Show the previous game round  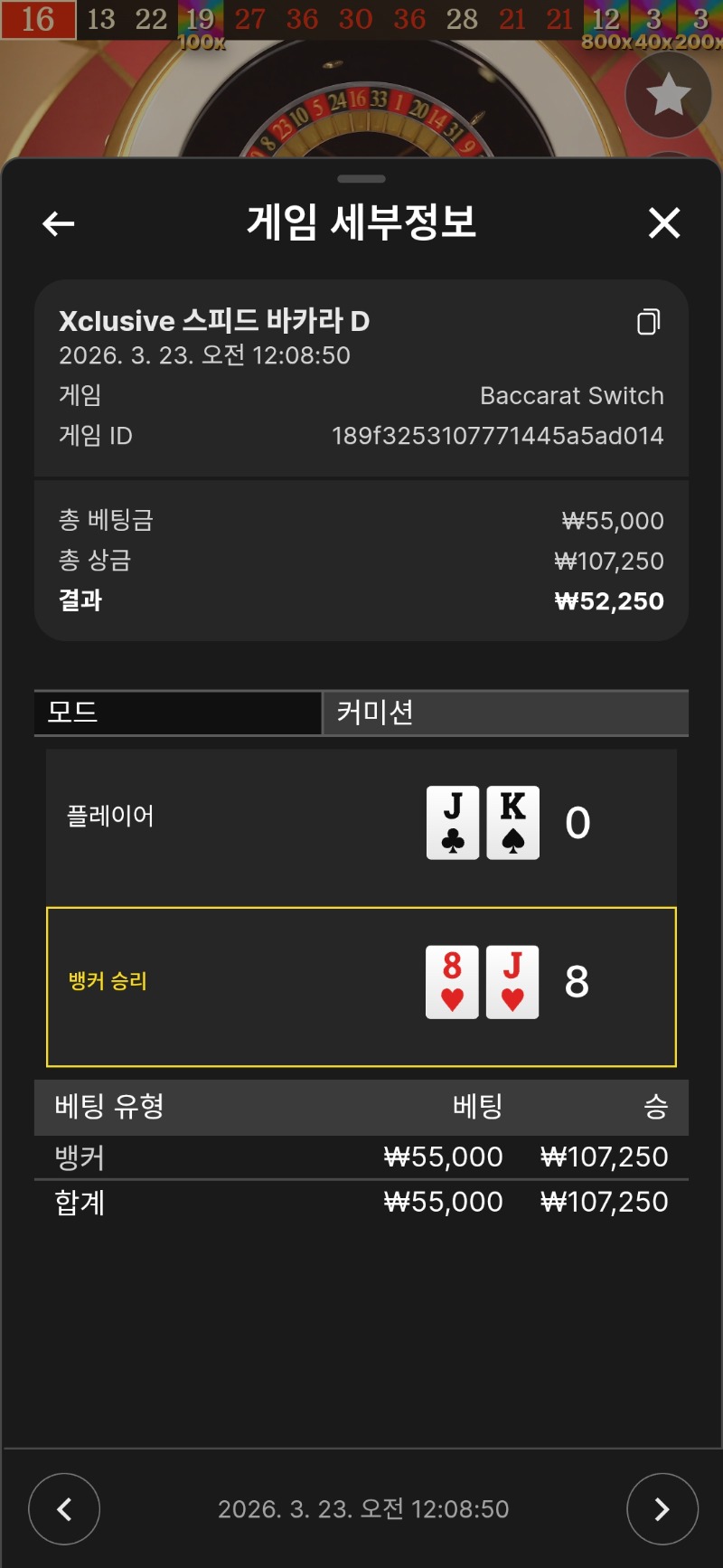coord(64,1508)
